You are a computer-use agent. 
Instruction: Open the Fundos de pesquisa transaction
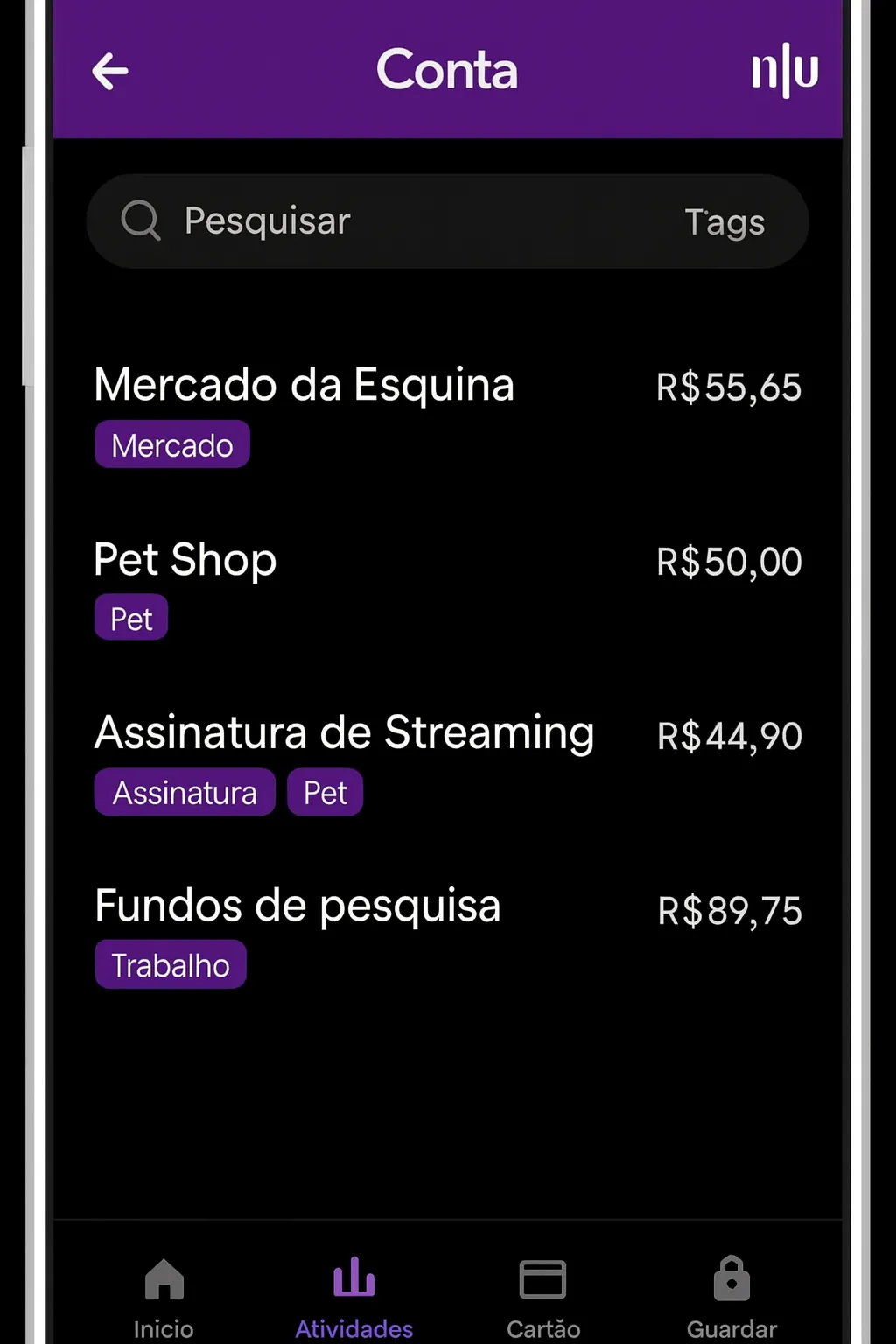[297, 906]
